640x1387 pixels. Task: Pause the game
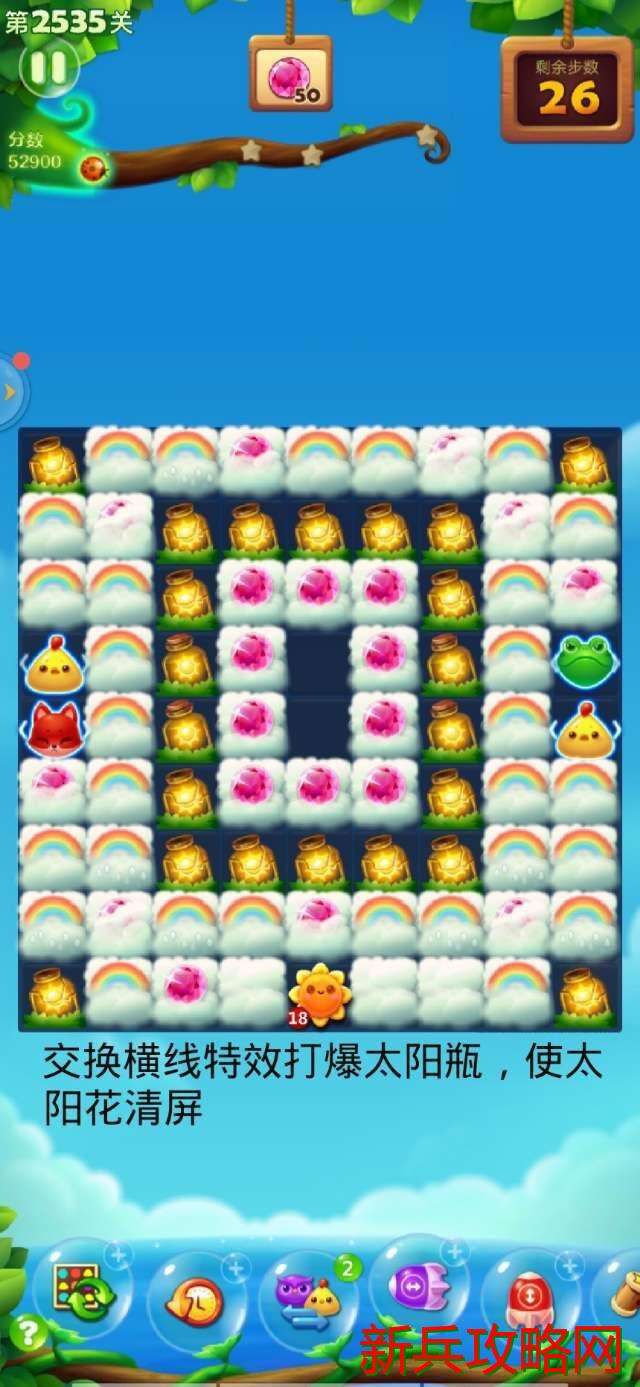tap(47, 68)
